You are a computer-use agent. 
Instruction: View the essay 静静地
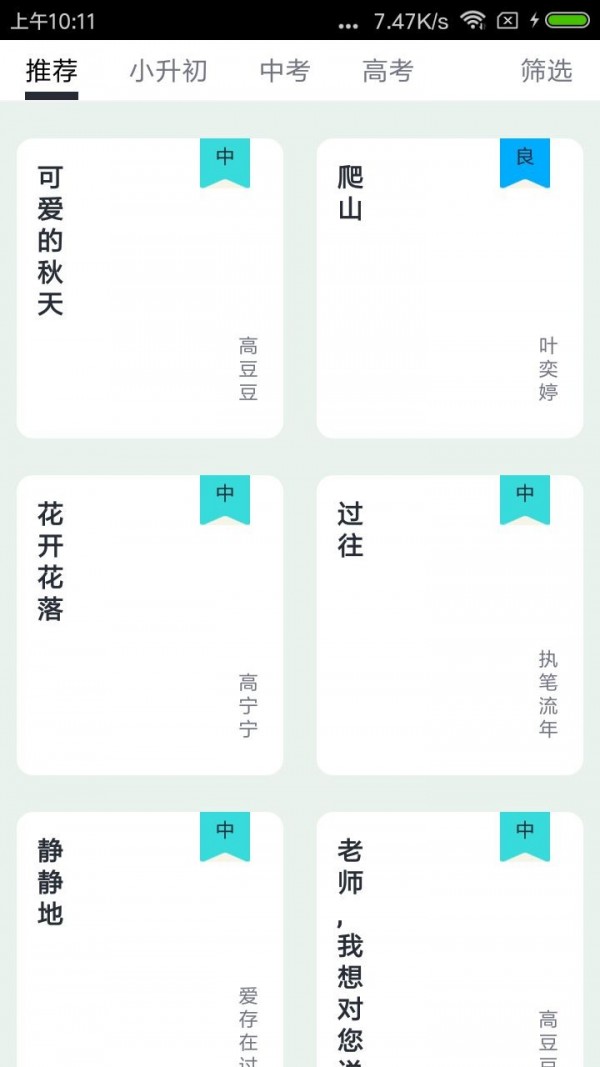[150, 940]
